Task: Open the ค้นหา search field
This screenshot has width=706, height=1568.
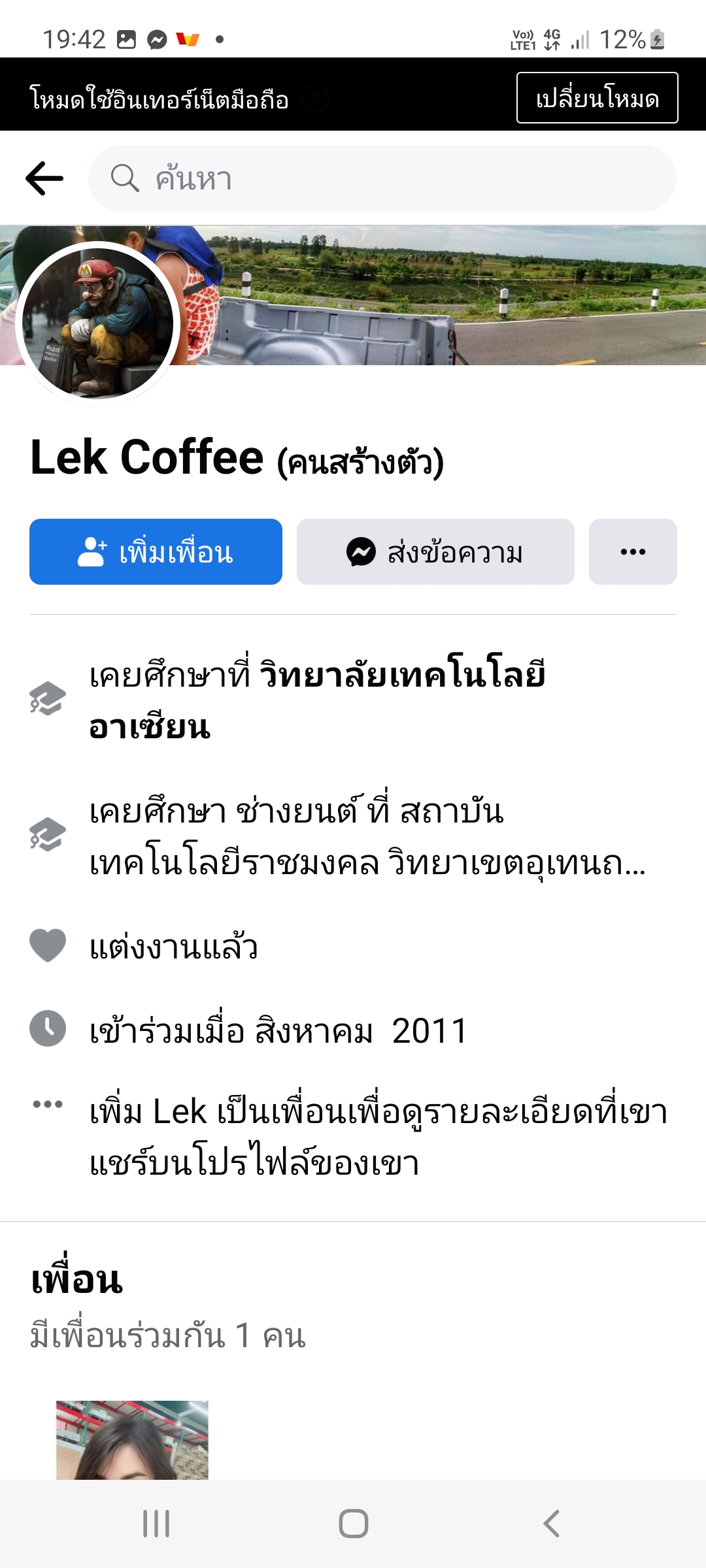Action: tap(382, 178)
